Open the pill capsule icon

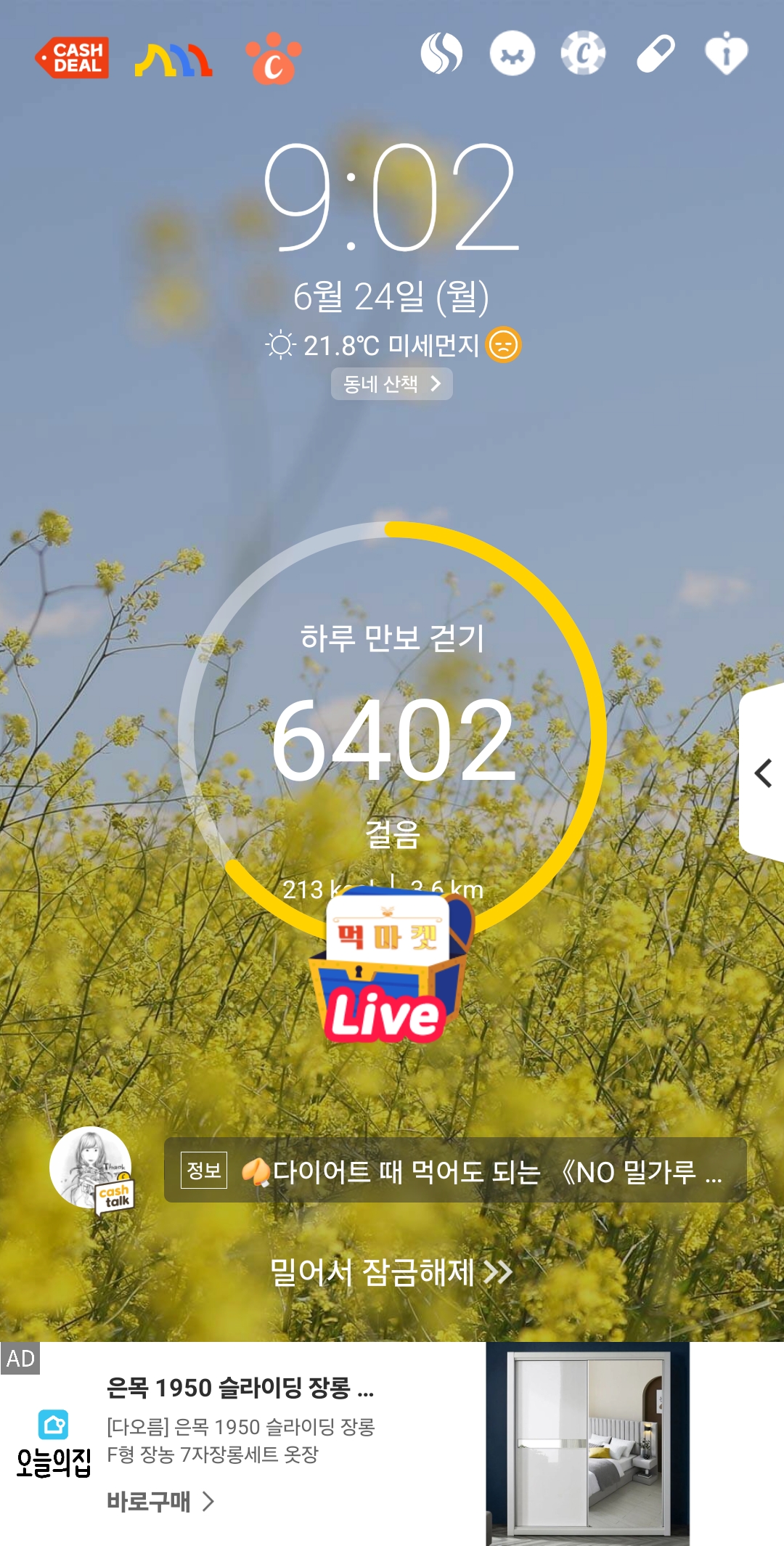pos(656,54)
